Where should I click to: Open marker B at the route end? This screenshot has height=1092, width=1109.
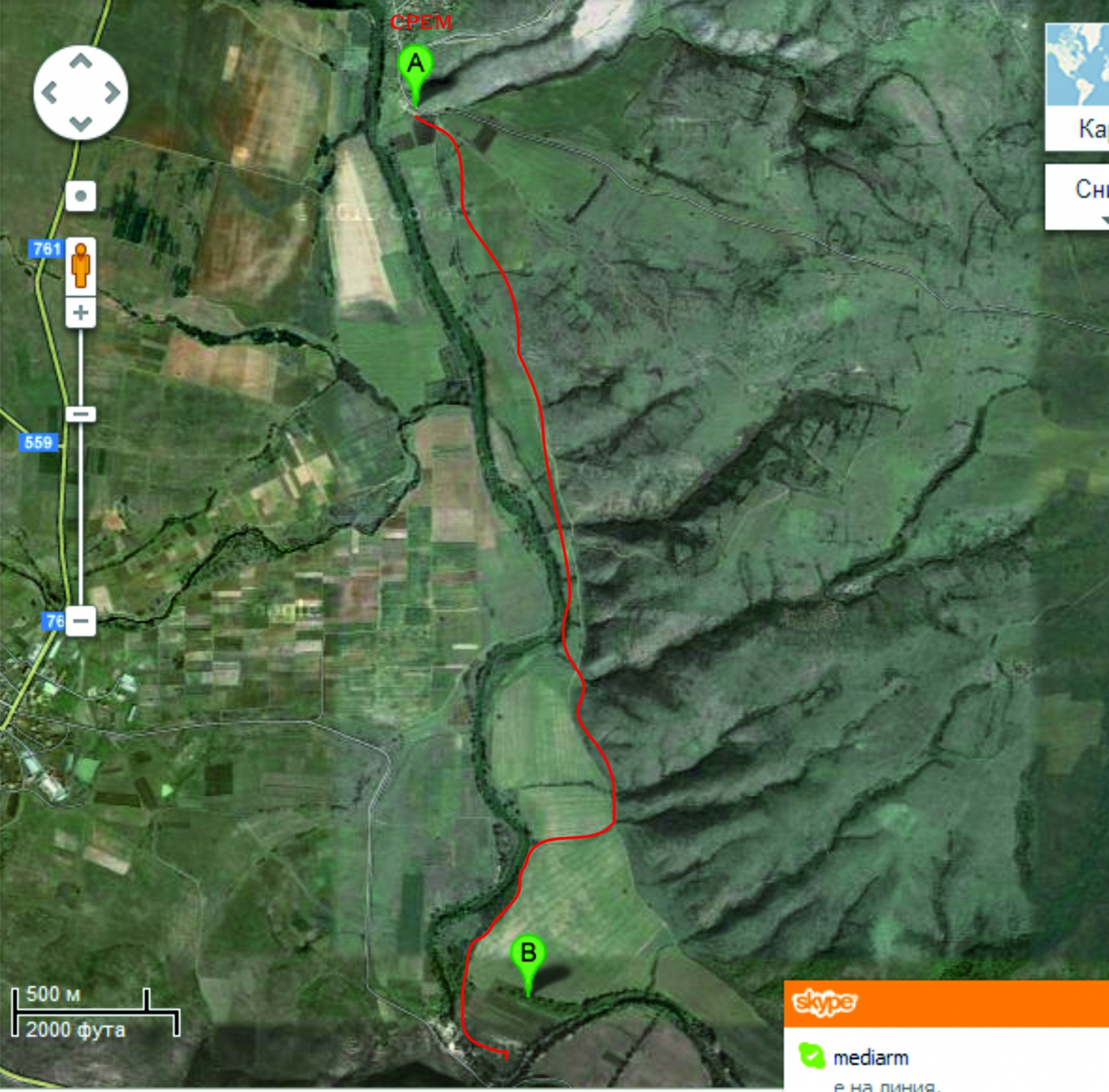coord(527,954)
